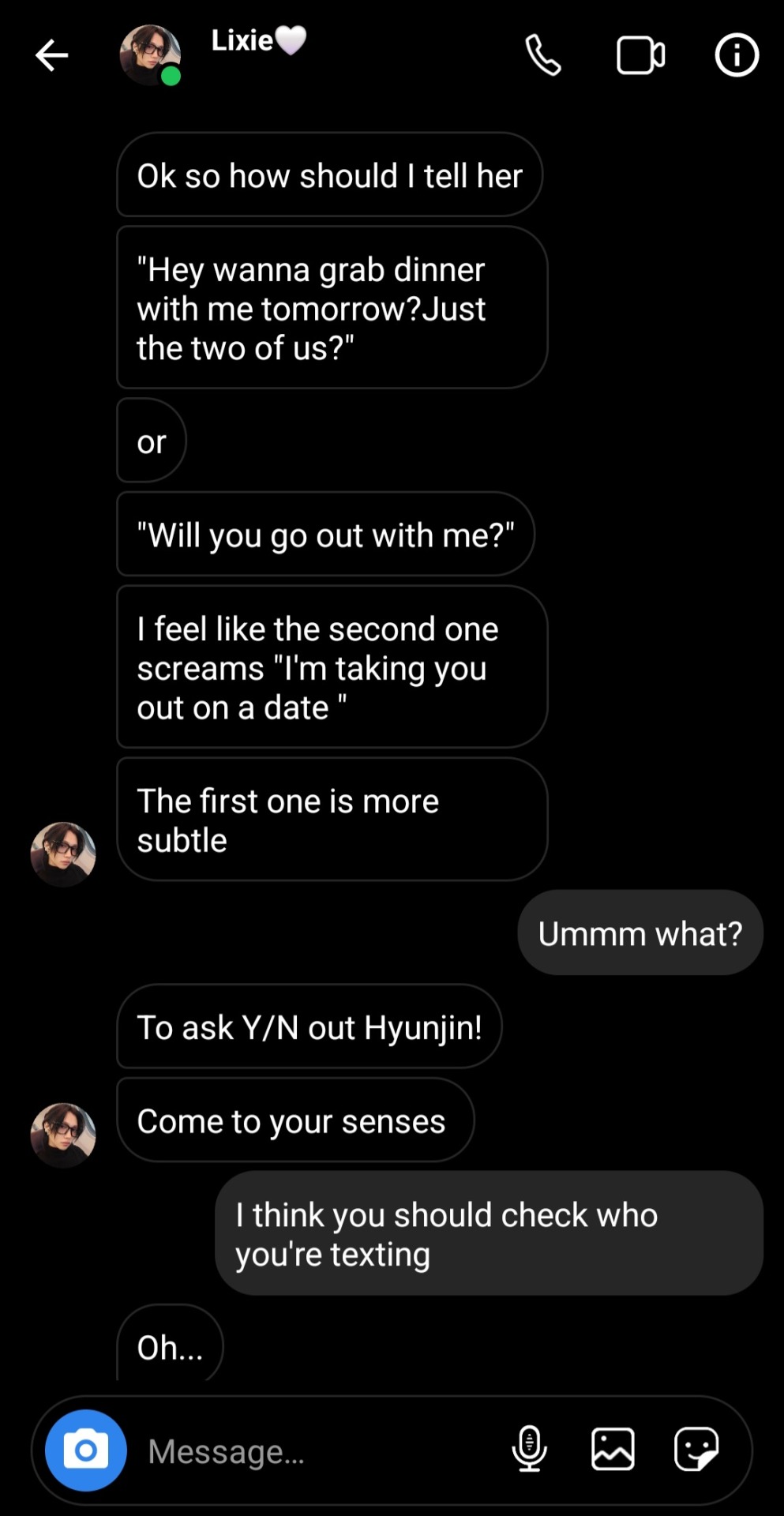Record a voice message with microphone
Screen dimensions: 784x1516
point(529,1450)
